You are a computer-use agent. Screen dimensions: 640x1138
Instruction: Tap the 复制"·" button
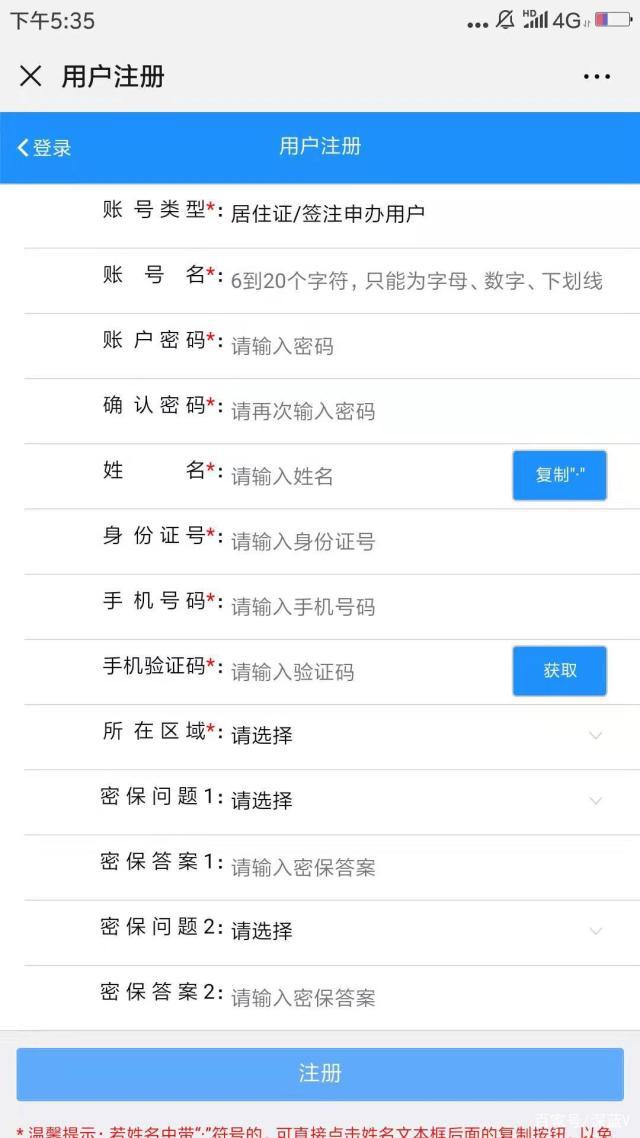[559, 475]
